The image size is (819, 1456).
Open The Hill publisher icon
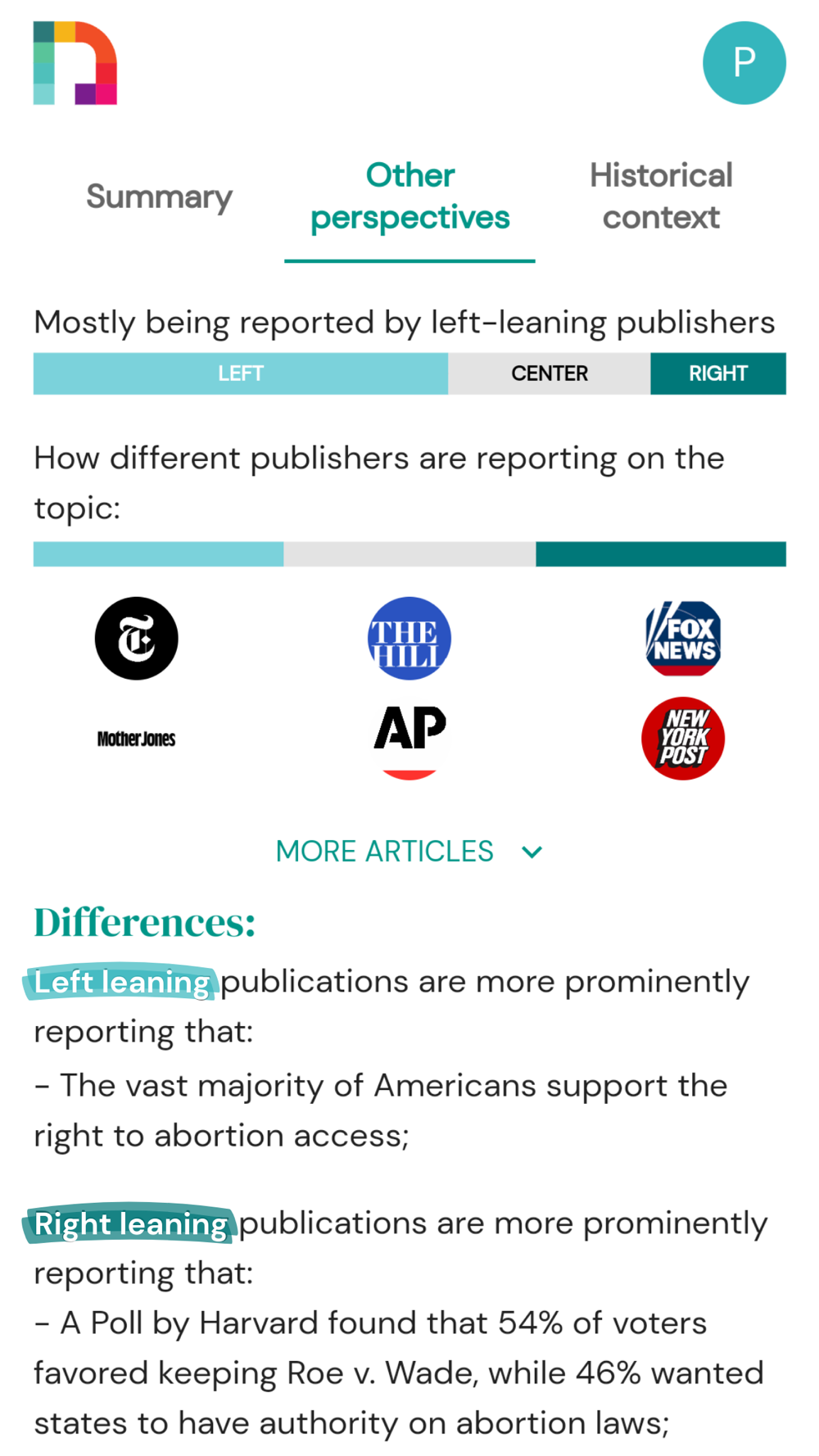point(409,639)
